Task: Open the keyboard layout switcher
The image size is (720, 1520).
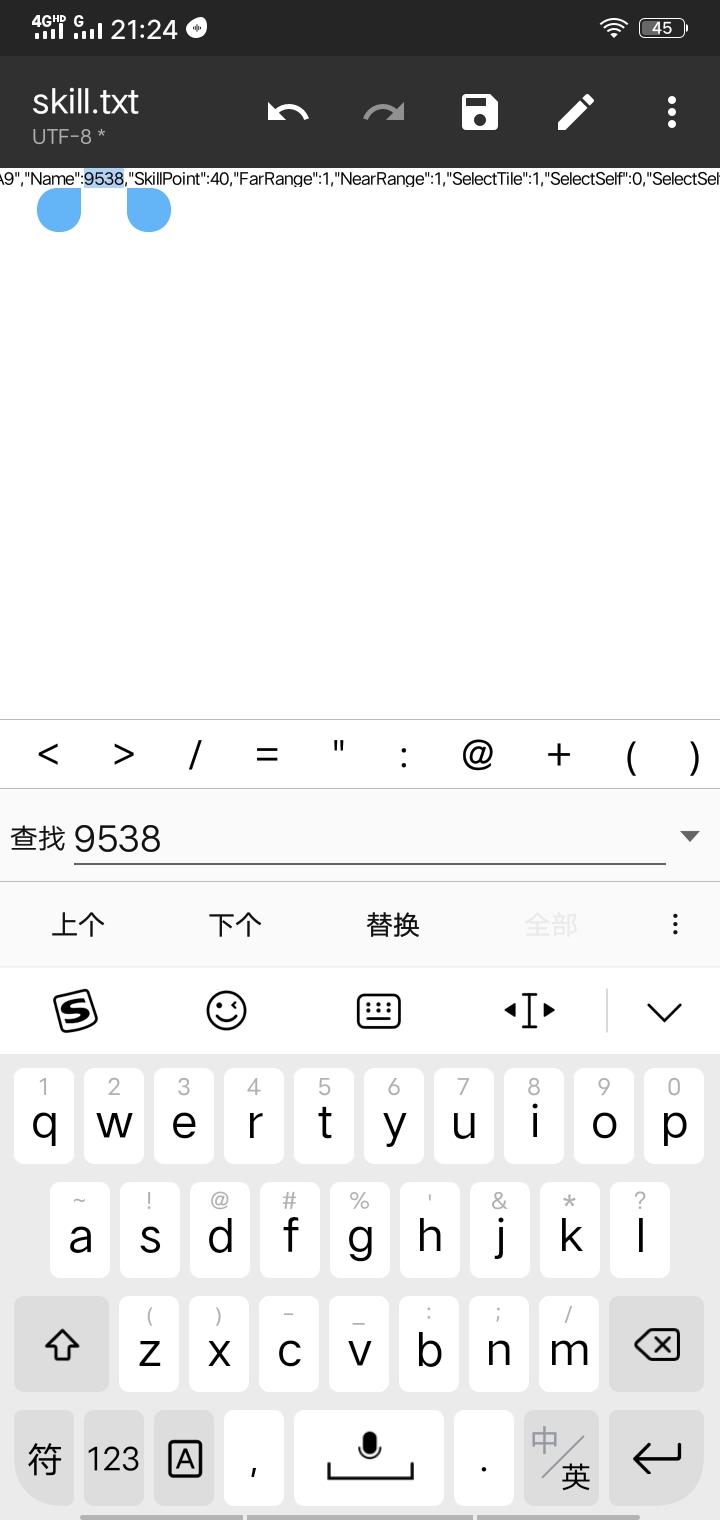Action: coord(378,1010)
